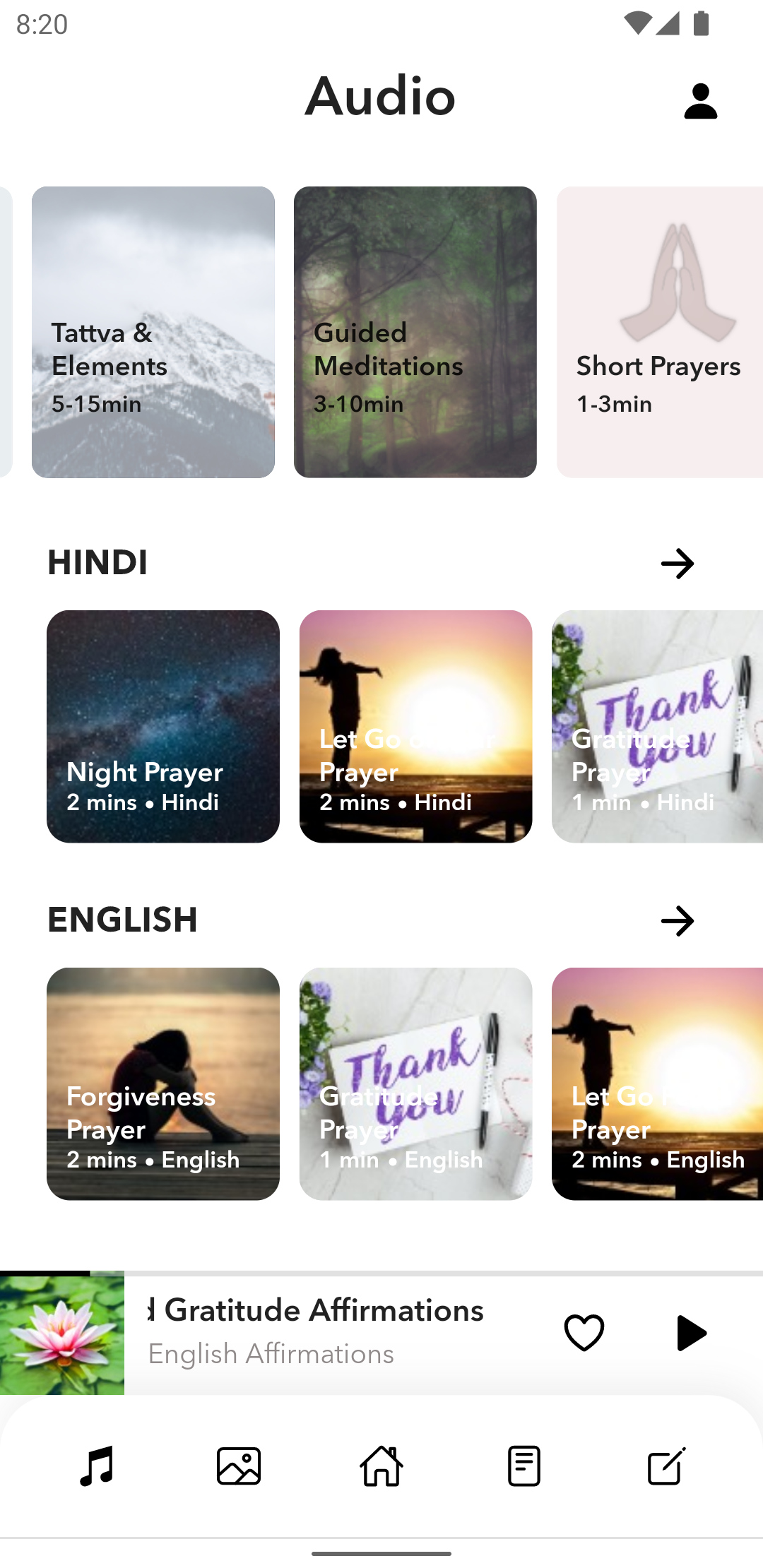Screen dimensions: 763x1568
Task: Open Short Prayers category
Action: pos(658,332)
